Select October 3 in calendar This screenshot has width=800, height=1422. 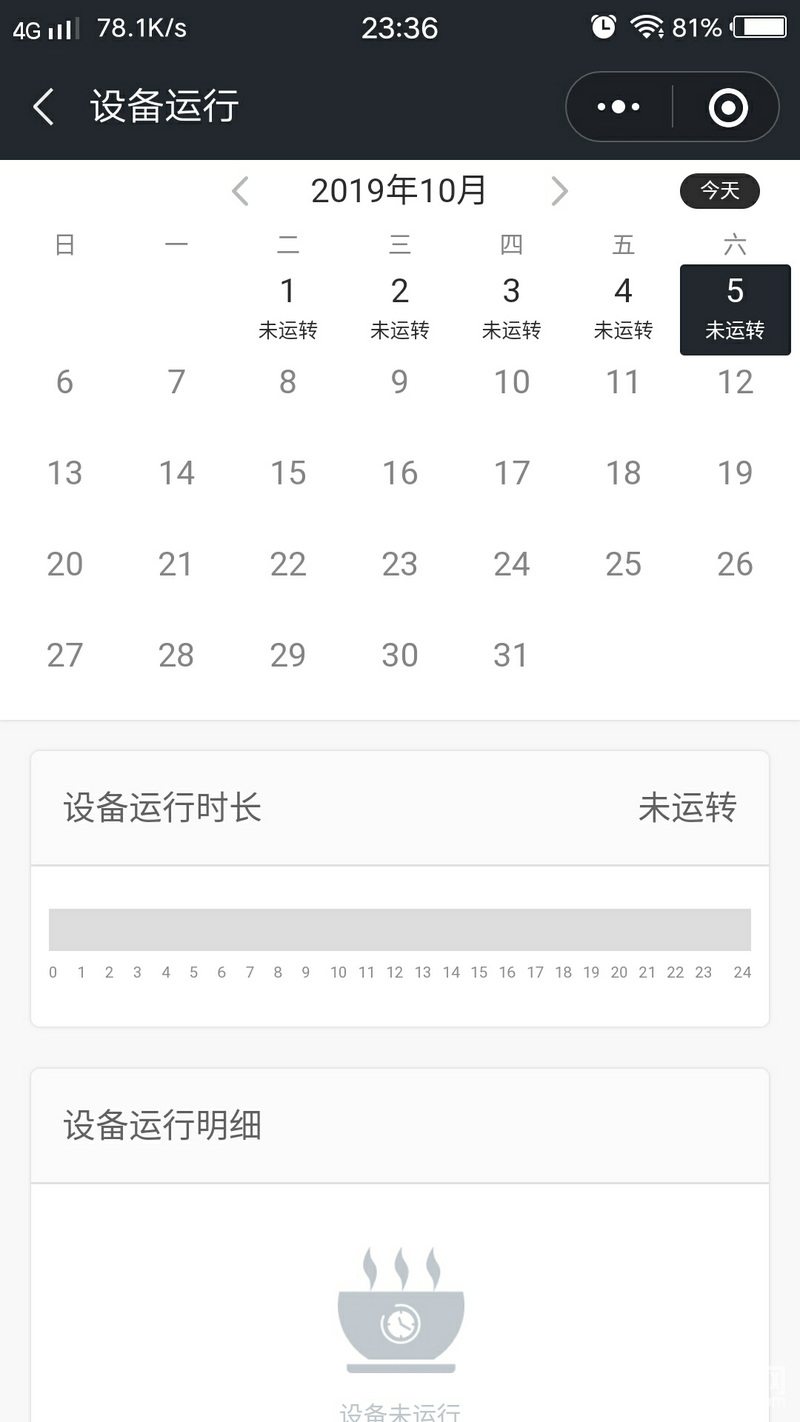(512, 309)
